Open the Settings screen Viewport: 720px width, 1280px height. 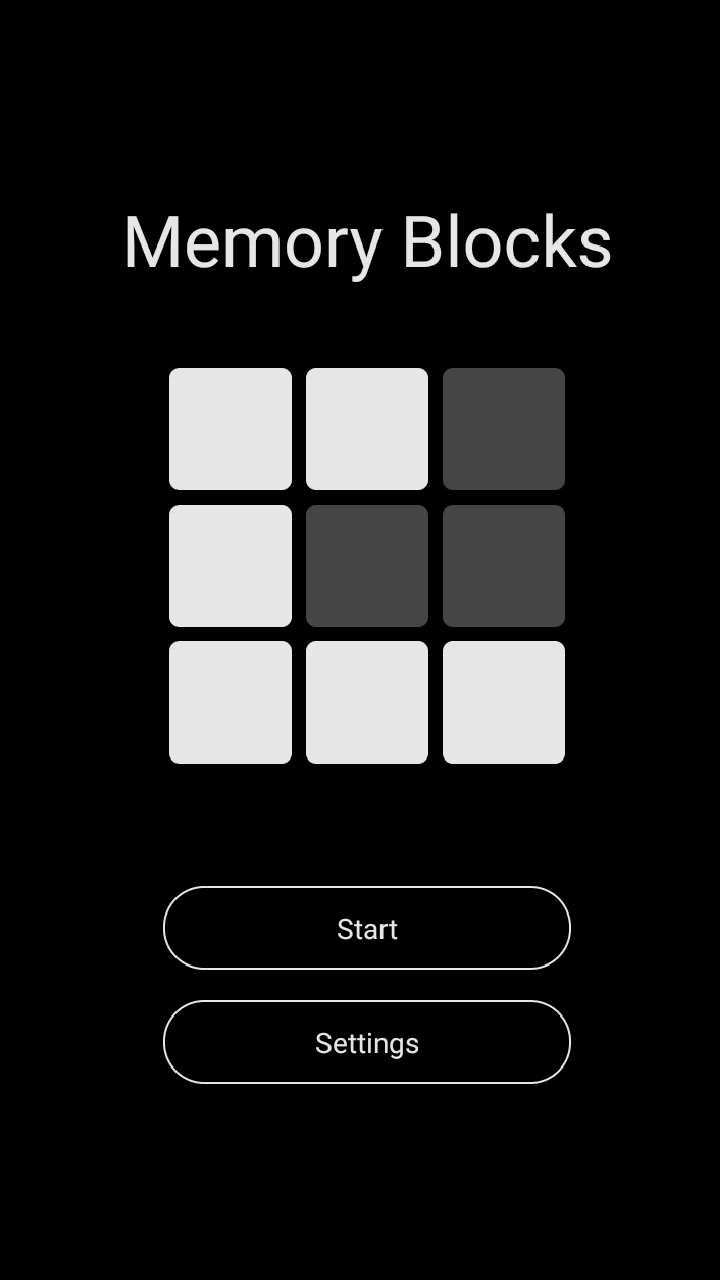(x=367, y=1042)
